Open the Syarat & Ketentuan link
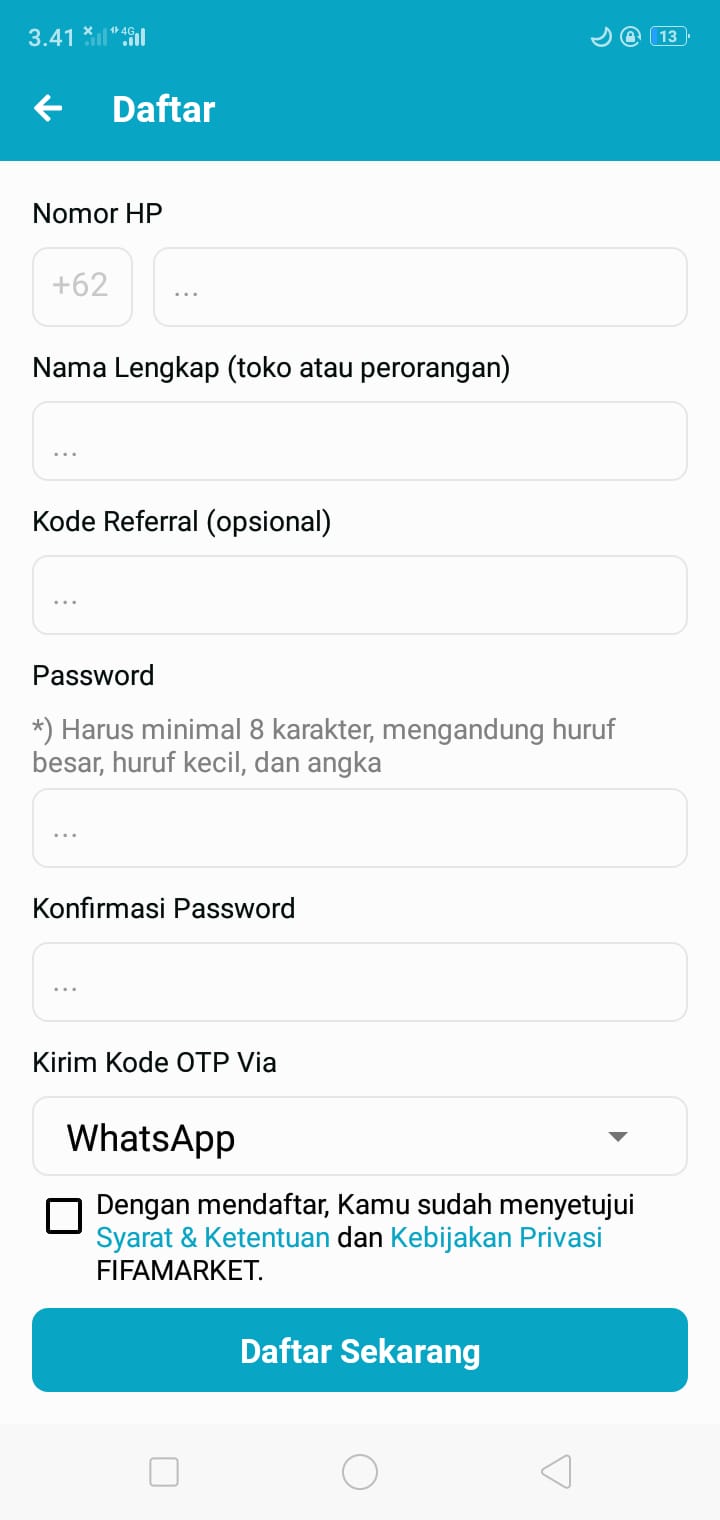Image resolution: width=720 pixels, height=1520 pixels. click(x=213, y=1238)
